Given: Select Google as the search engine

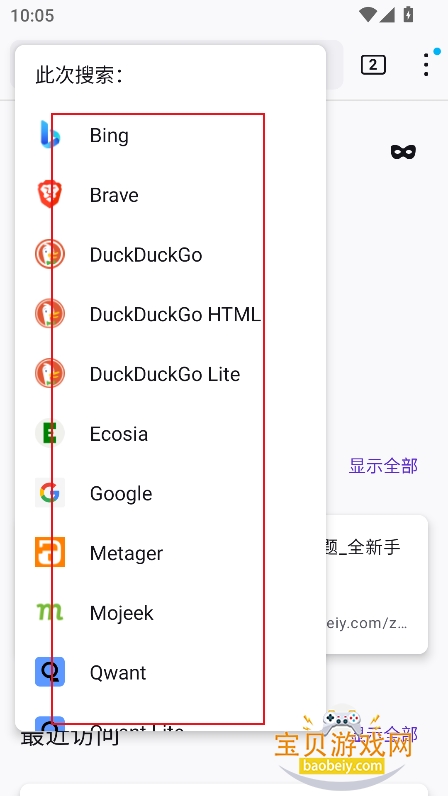Looking at the screenshot, I should click(x=170, y=493).
